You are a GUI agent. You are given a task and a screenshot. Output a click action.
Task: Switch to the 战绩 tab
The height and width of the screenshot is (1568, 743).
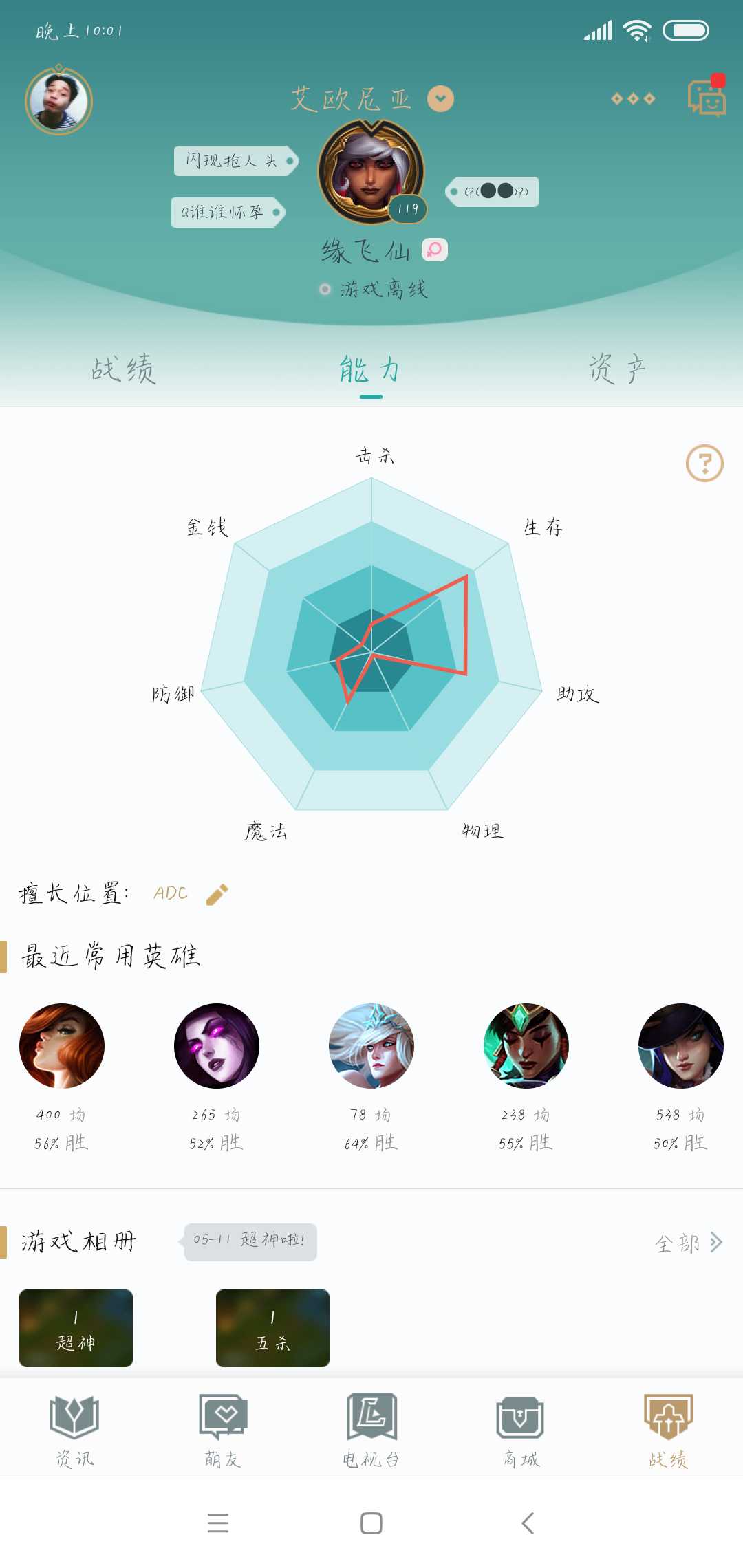point(122,369)
